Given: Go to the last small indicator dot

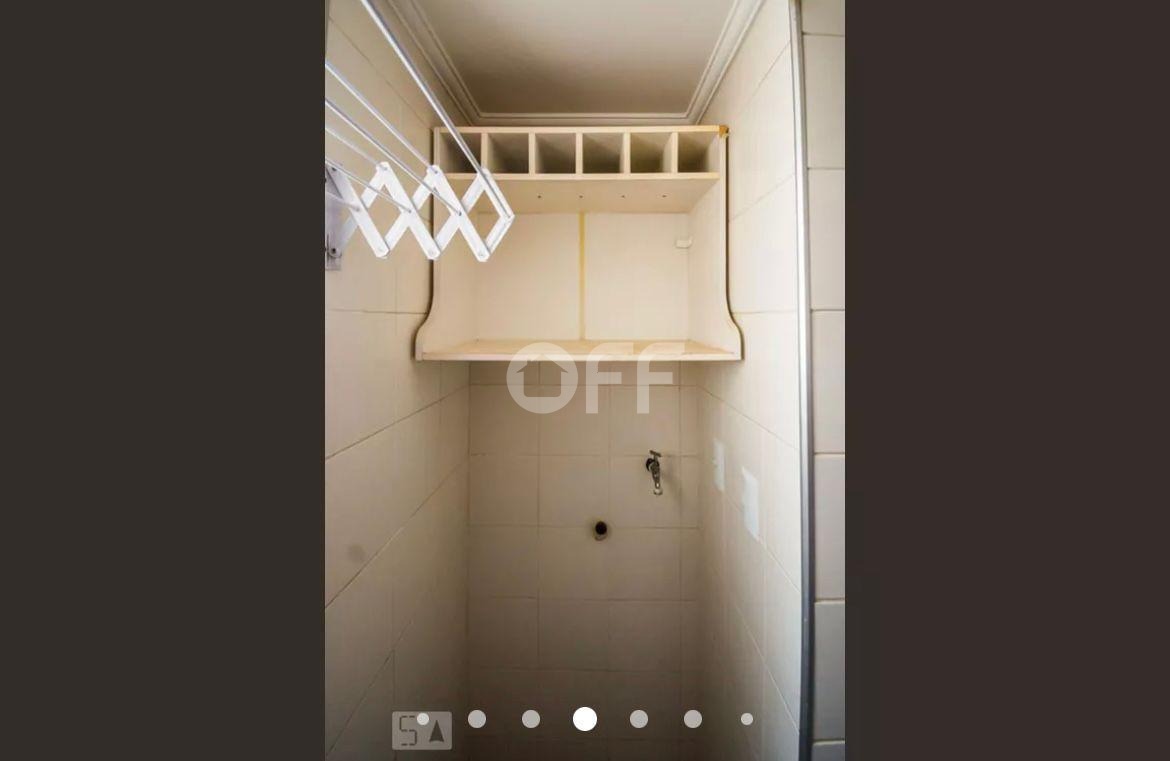Looking at the screenshot, I should click(x=747, y=719).
